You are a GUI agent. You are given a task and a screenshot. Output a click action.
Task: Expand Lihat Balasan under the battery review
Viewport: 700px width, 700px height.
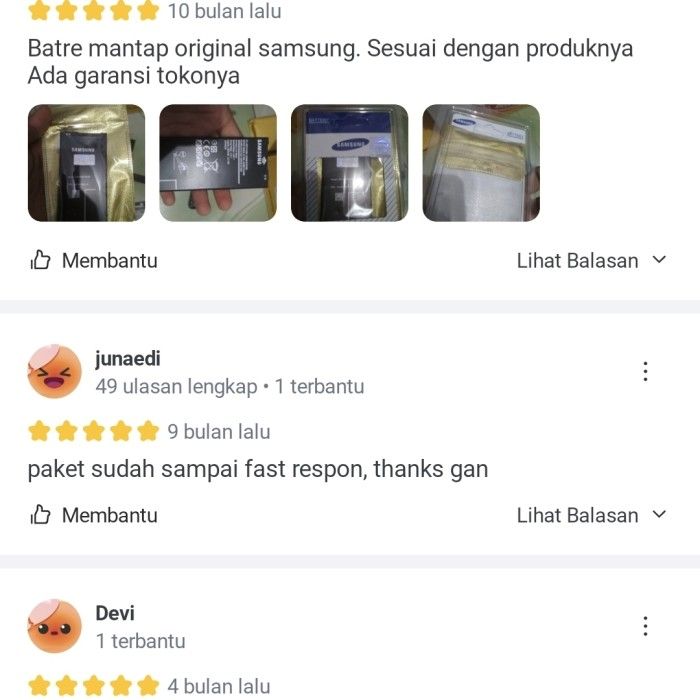[591, 261]
